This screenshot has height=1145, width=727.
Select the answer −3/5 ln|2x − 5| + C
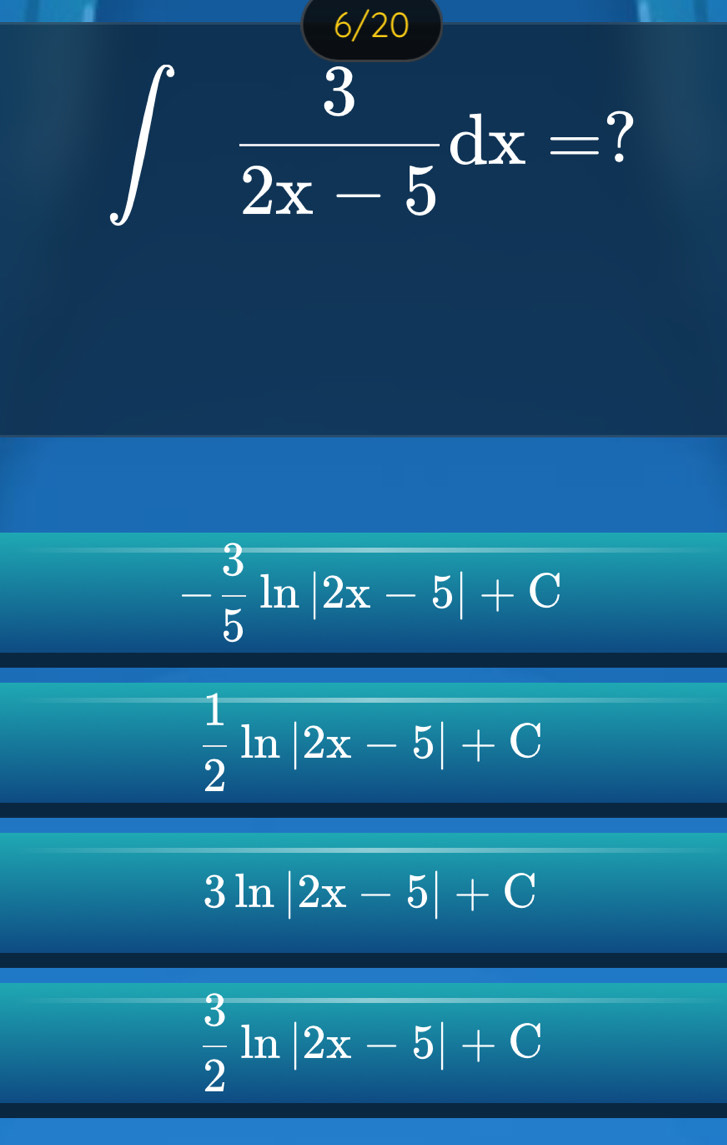[365, 593]
